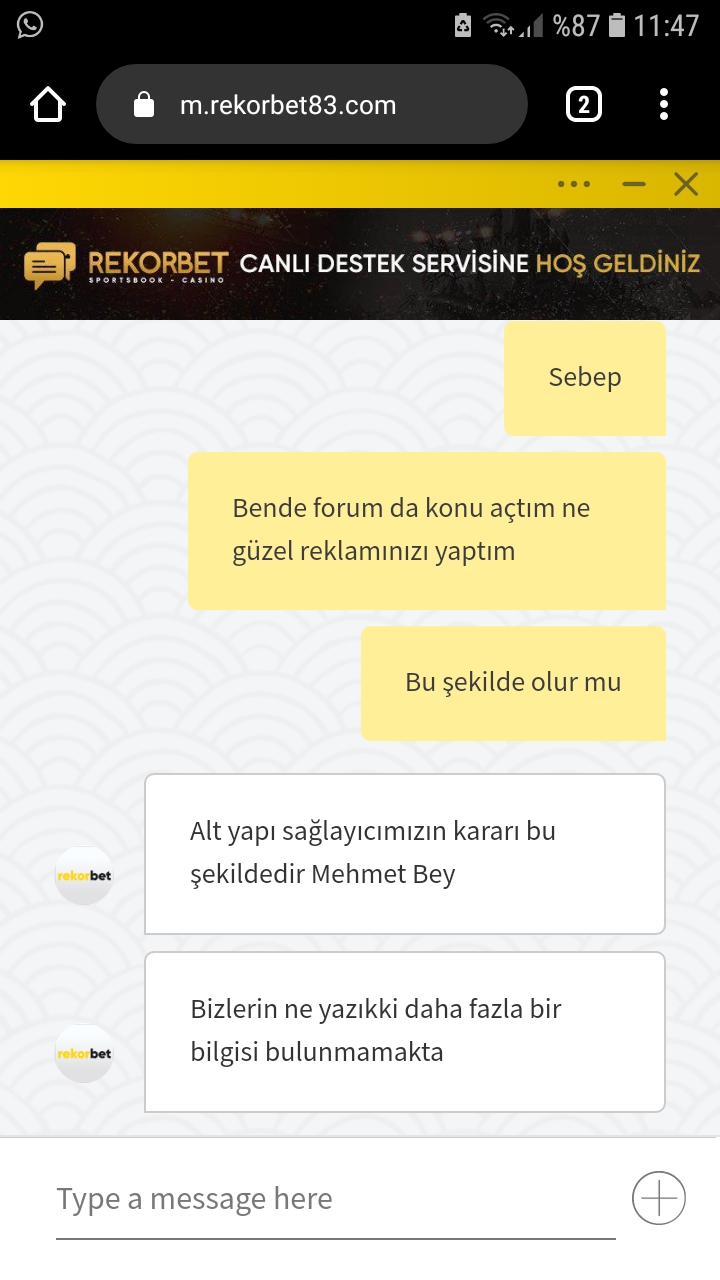Tap the plus attachment button
720x1280 pixels.
[659, 1197]
